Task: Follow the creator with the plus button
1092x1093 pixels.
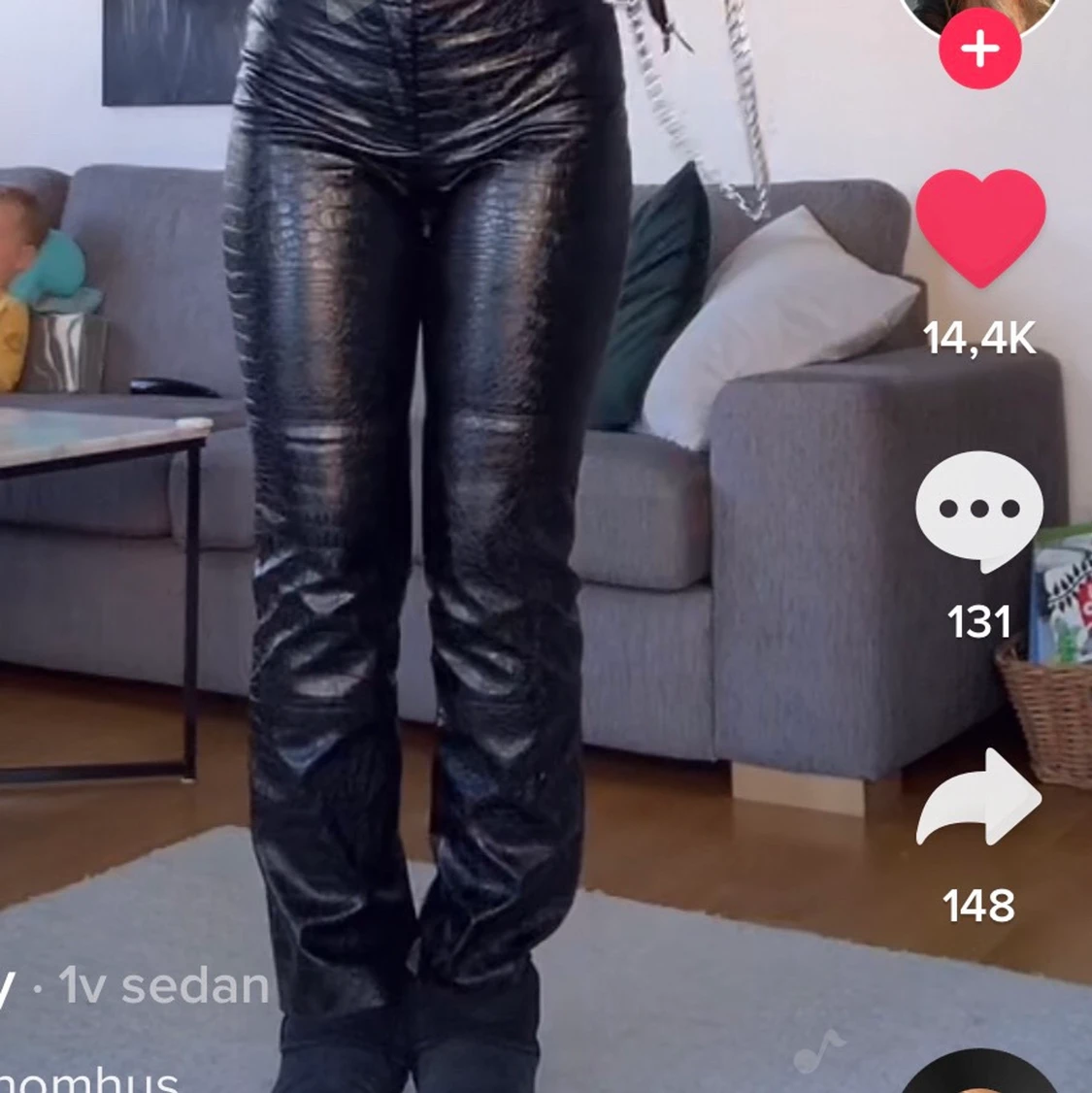Action: (979, 50)
